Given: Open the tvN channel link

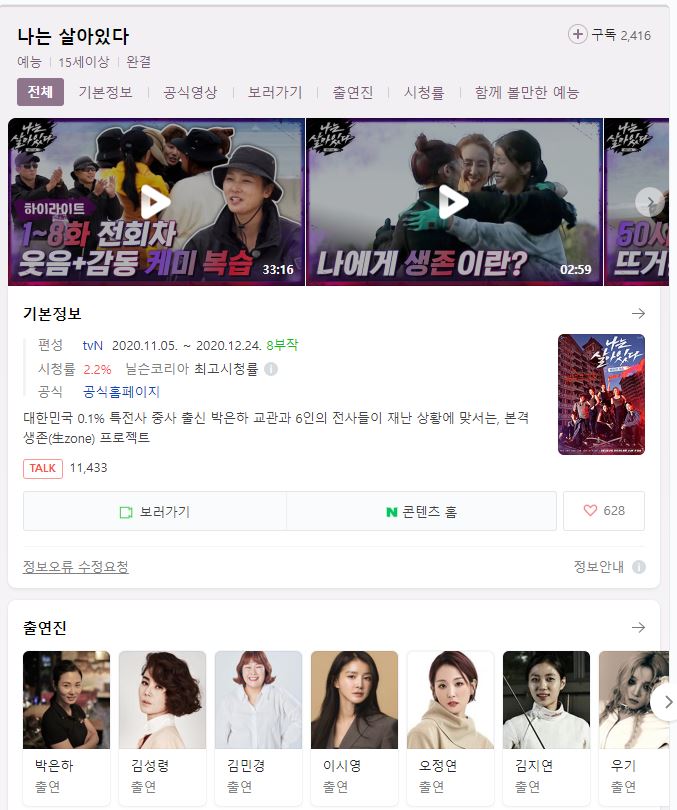Looking at the screenshot, I should pos(93,345).
